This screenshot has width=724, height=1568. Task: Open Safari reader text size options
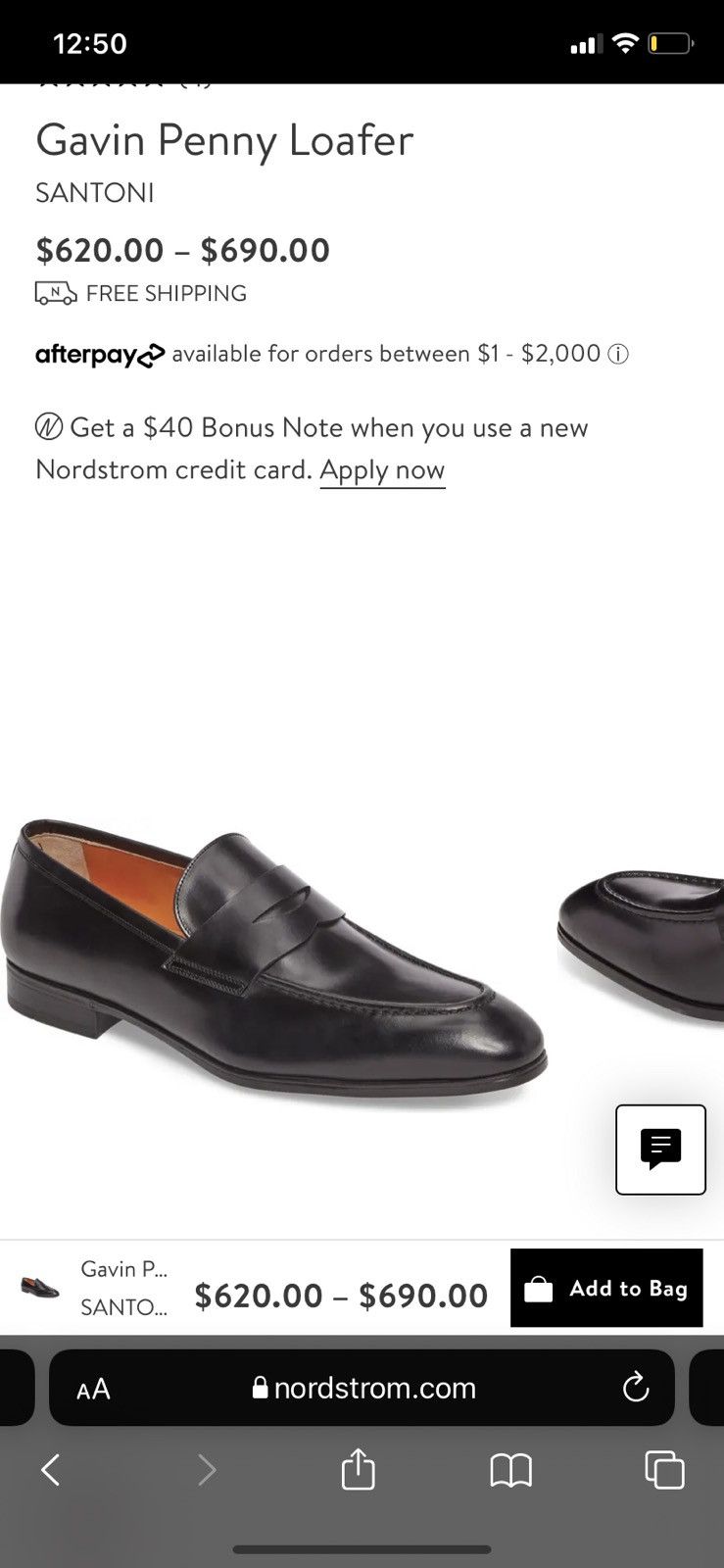click(x=94, y=1389)
